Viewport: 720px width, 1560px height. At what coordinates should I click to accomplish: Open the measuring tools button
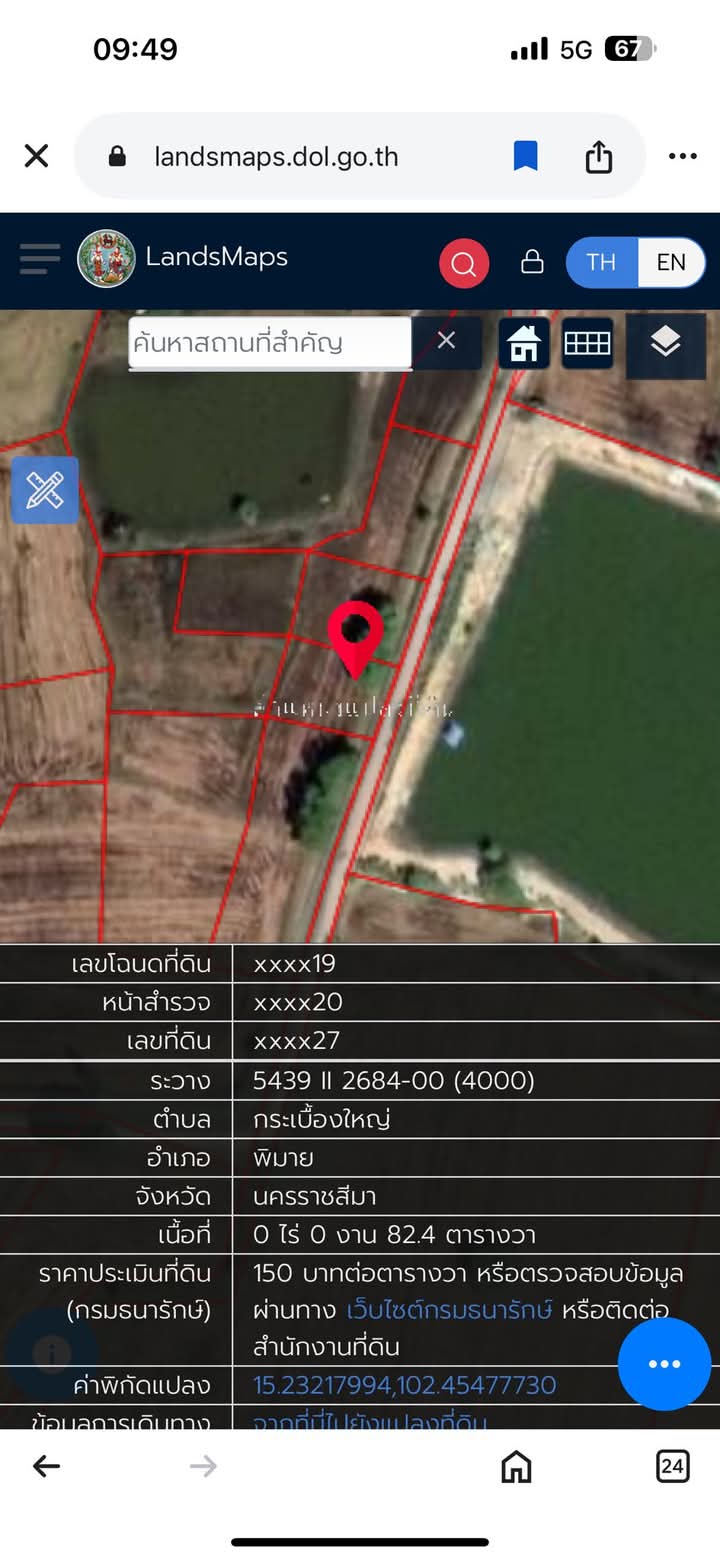click(45, 490)
